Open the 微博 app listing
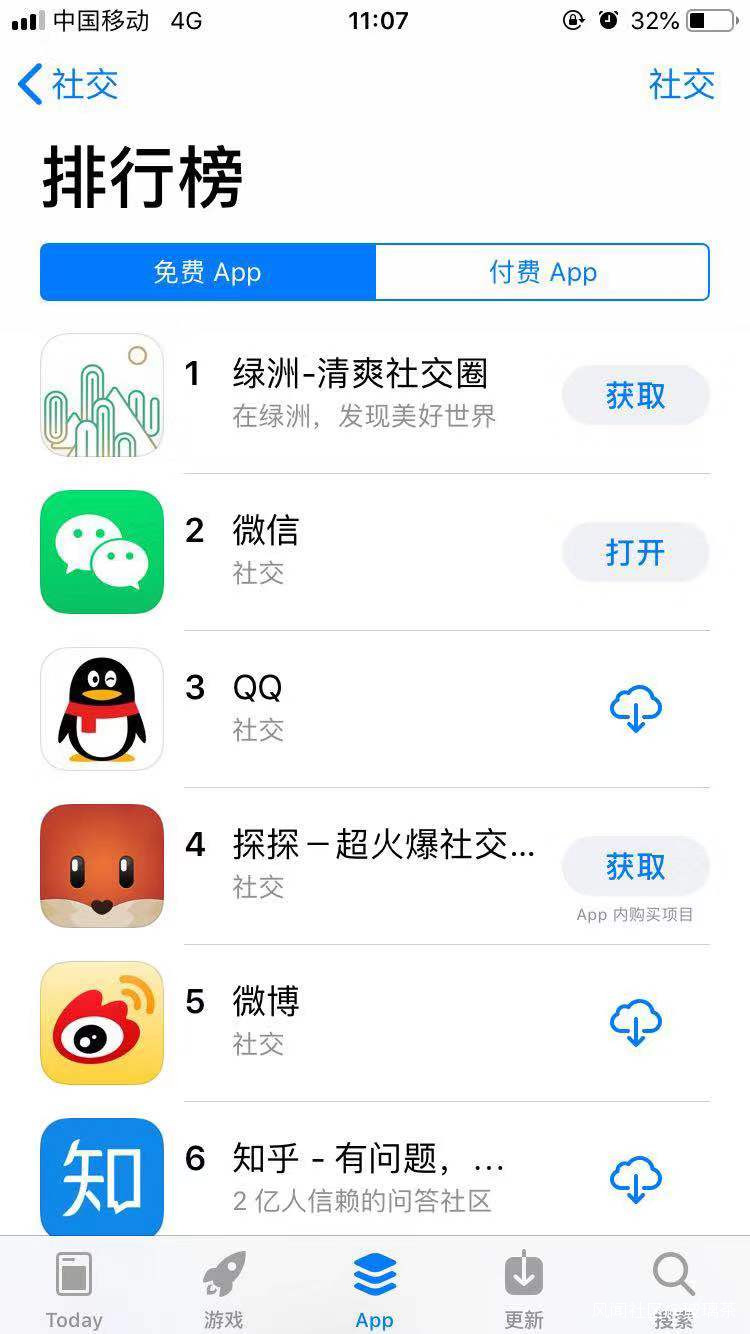Viewport: 750px width, 1334px height. [266, 1001]
